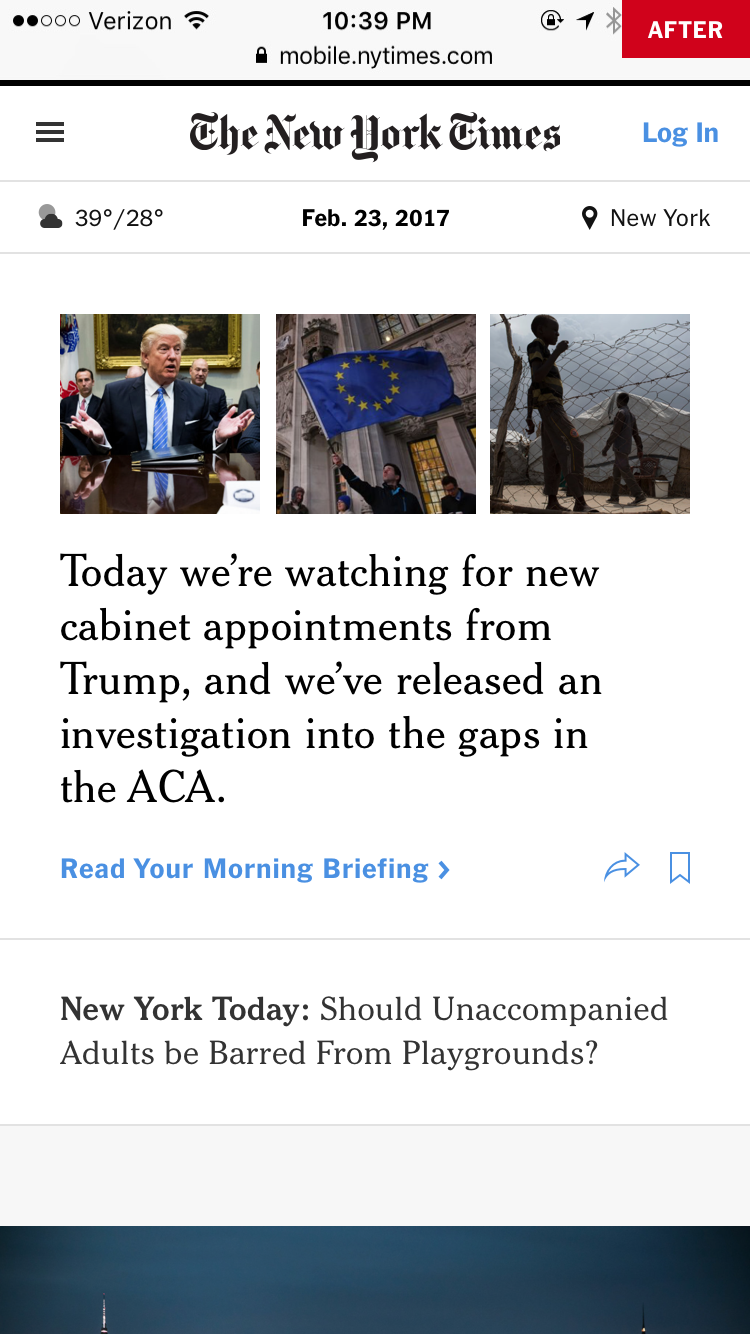Open the EU flag photo thumbnail

tap(376, 414)
